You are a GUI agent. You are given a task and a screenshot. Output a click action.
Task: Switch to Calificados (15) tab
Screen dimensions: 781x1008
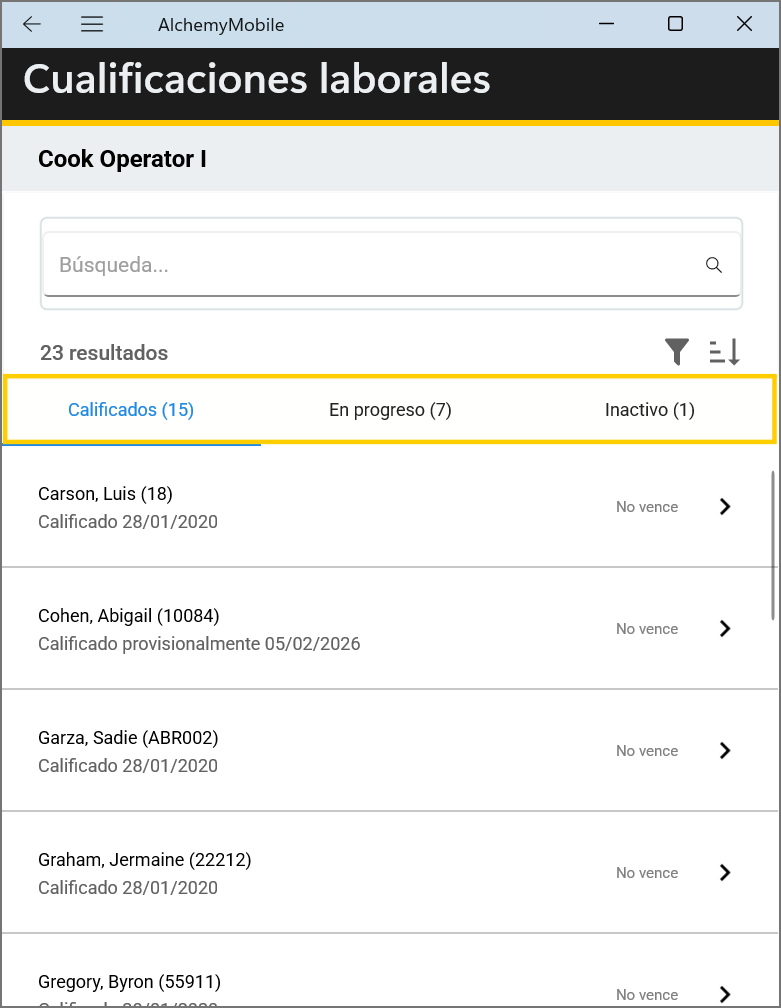coord(131,410)
